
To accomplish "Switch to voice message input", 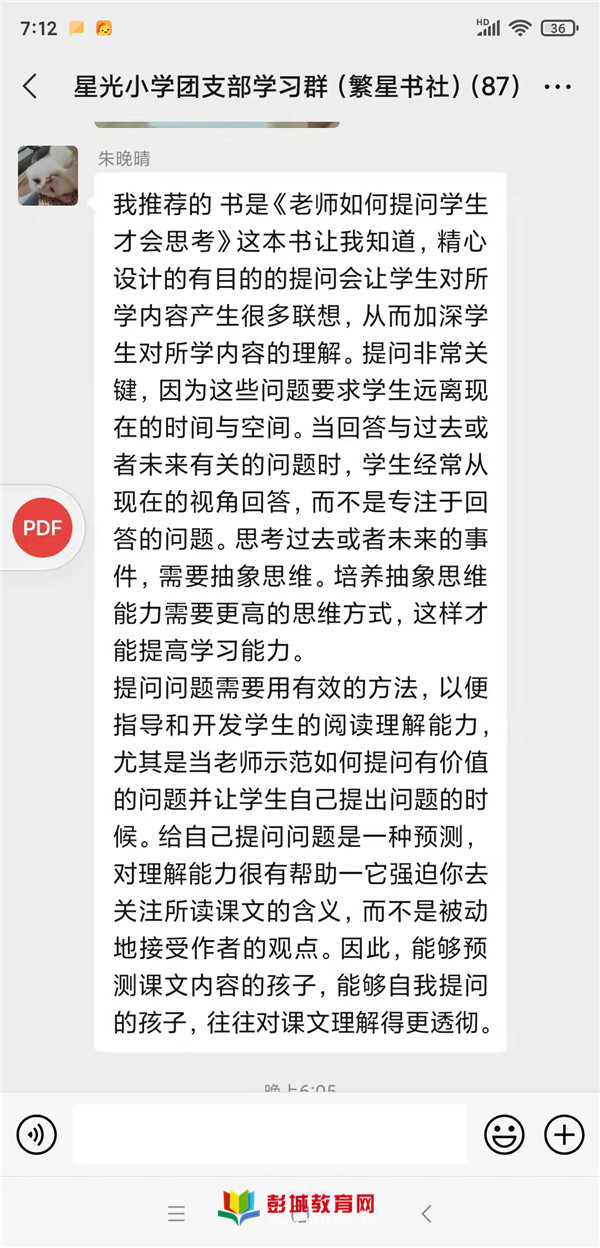I will (x=37, y=1134).
